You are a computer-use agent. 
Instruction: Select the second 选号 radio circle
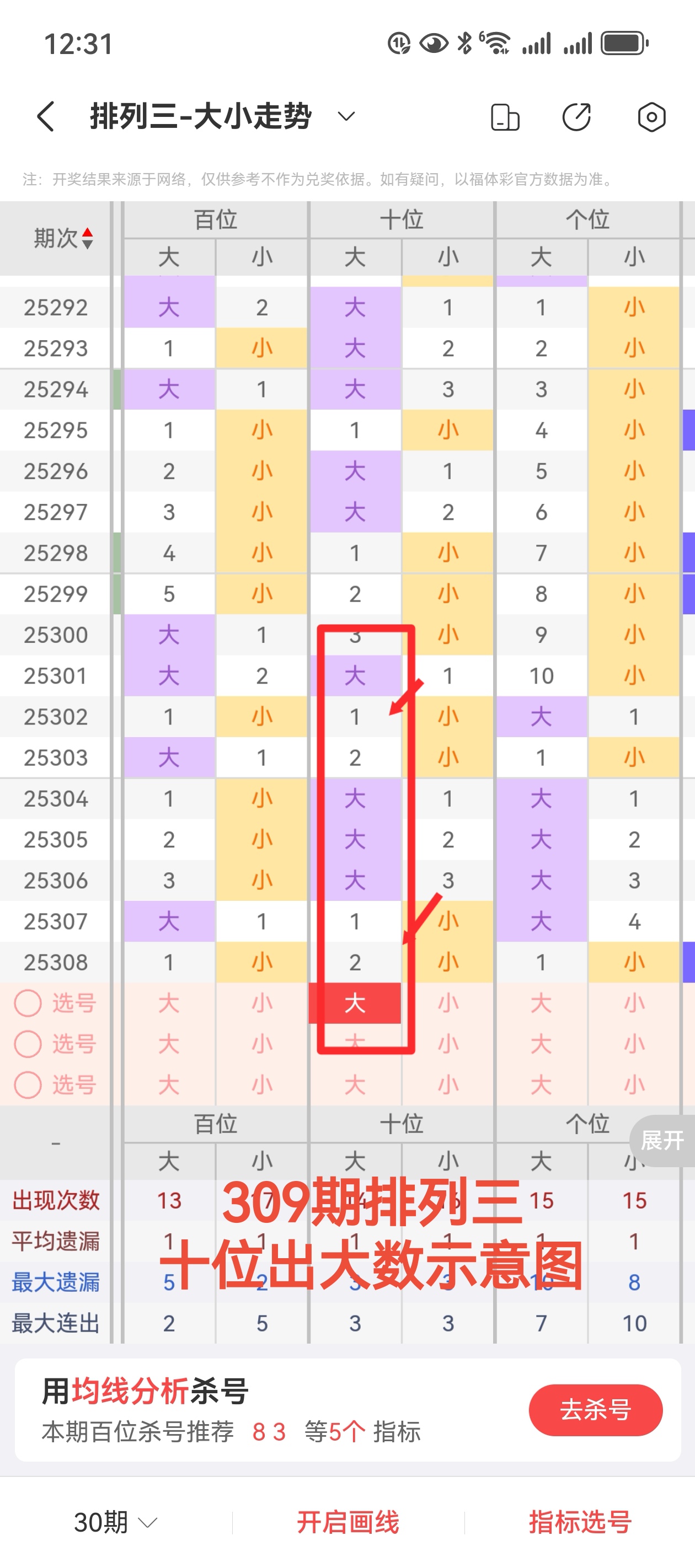pyautogui.click(x=28, y=1043)
